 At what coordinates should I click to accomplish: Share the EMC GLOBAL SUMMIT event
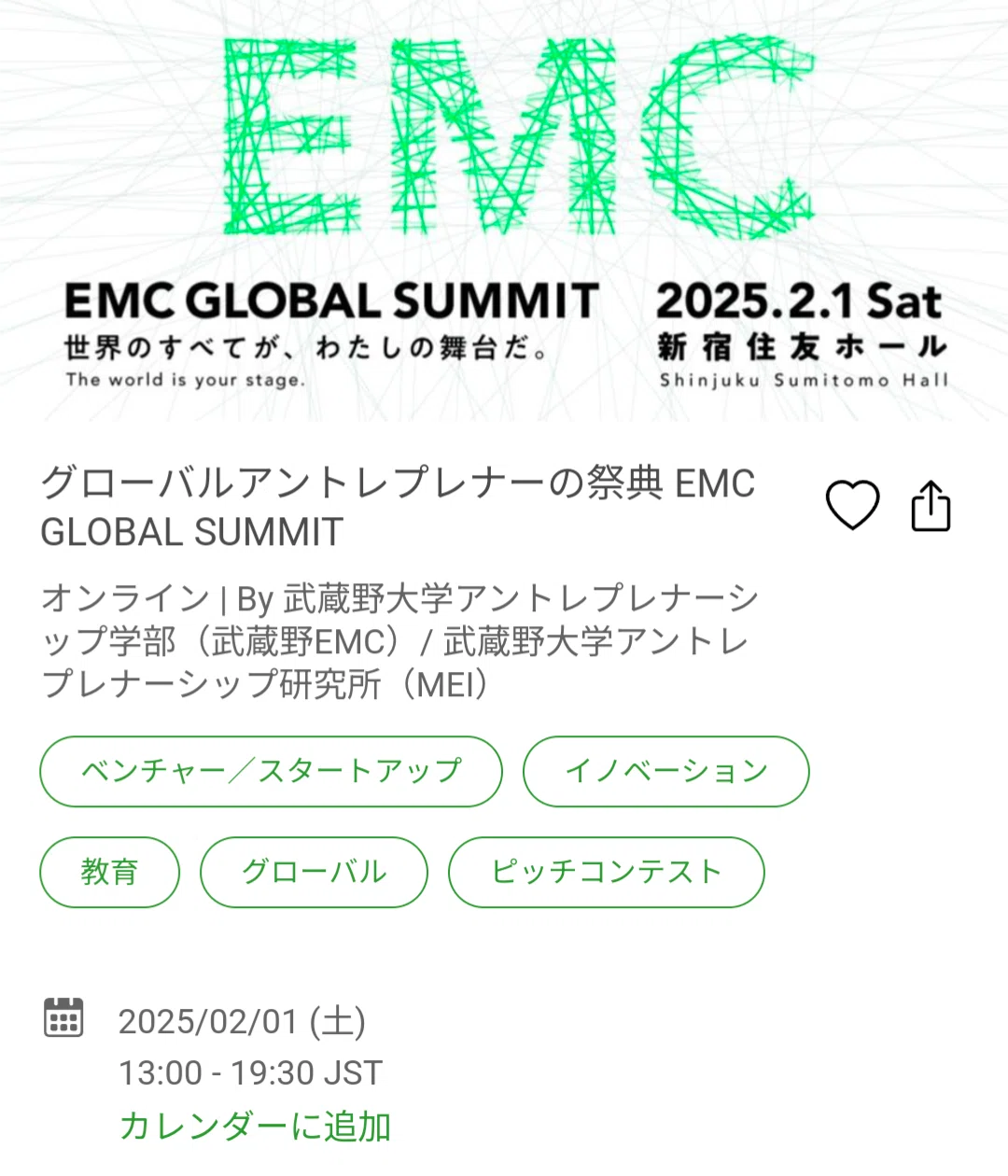point(931,506)
